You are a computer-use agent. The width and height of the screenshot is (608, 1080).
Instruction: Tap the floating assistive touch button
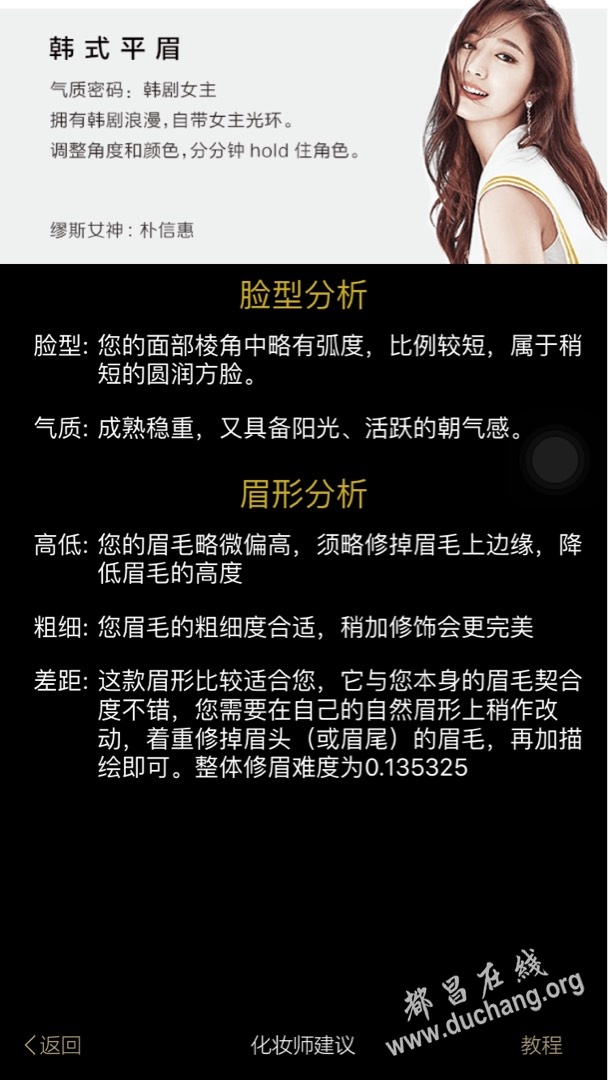point(554,461)
